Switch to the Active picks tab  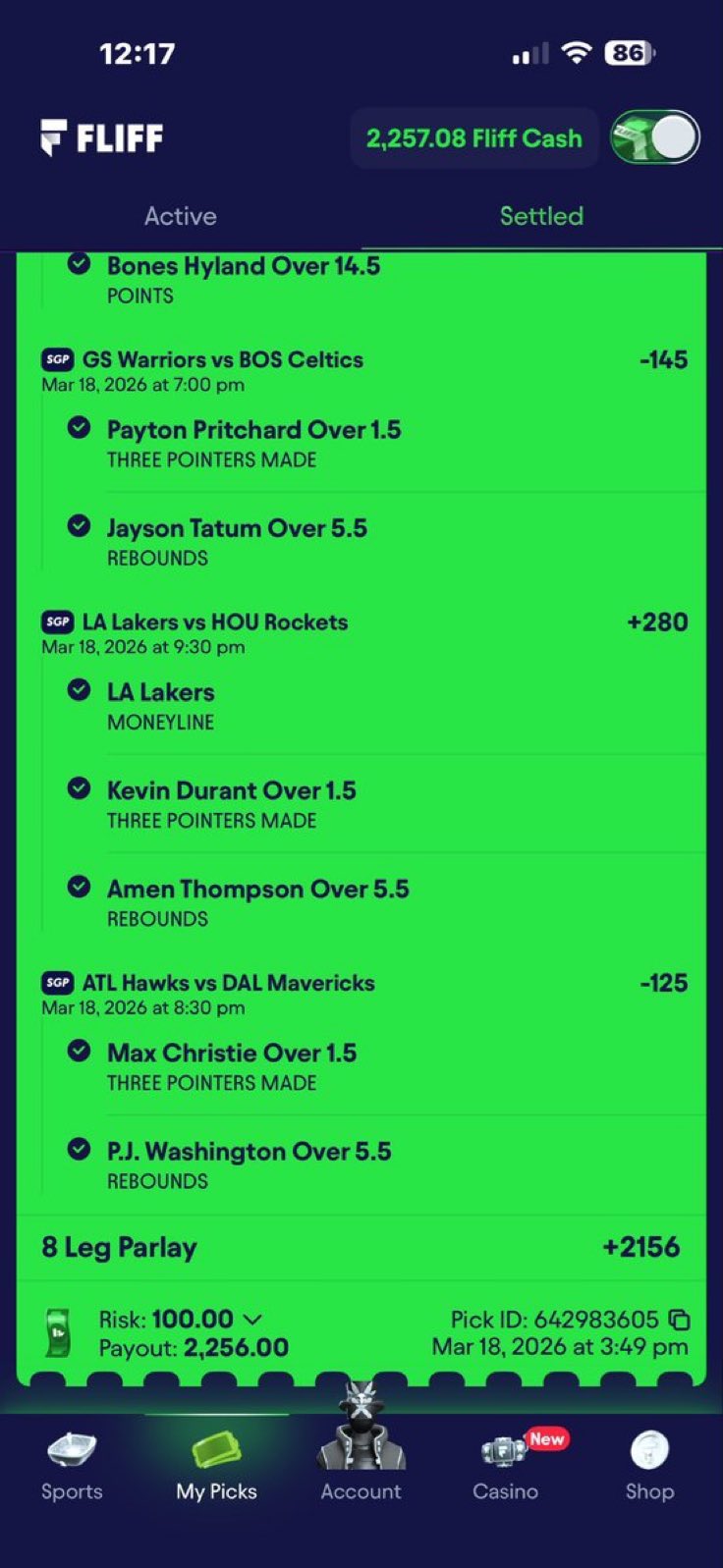[x=181, y=216]
